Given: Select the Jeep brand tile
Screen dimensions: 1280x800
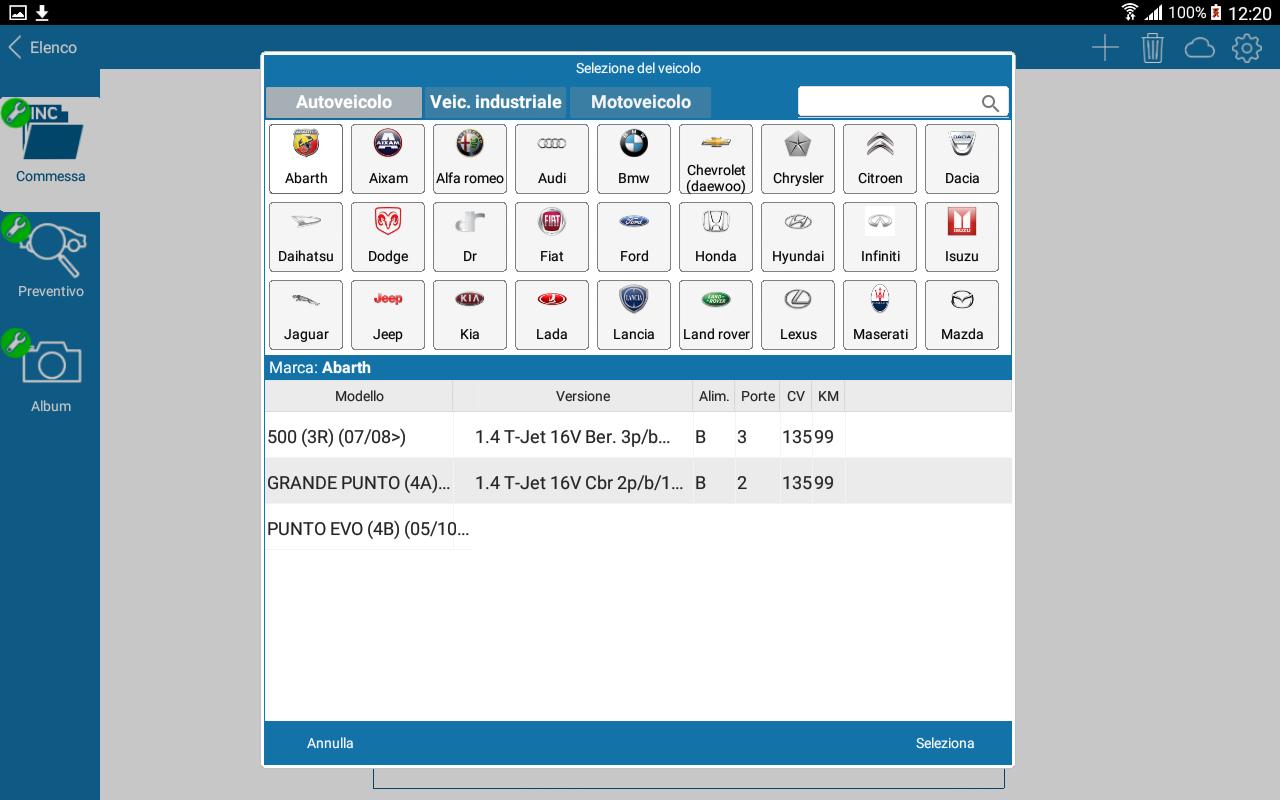Looking at the screenshot, I should pyautogui.click(x=388, y=315).
